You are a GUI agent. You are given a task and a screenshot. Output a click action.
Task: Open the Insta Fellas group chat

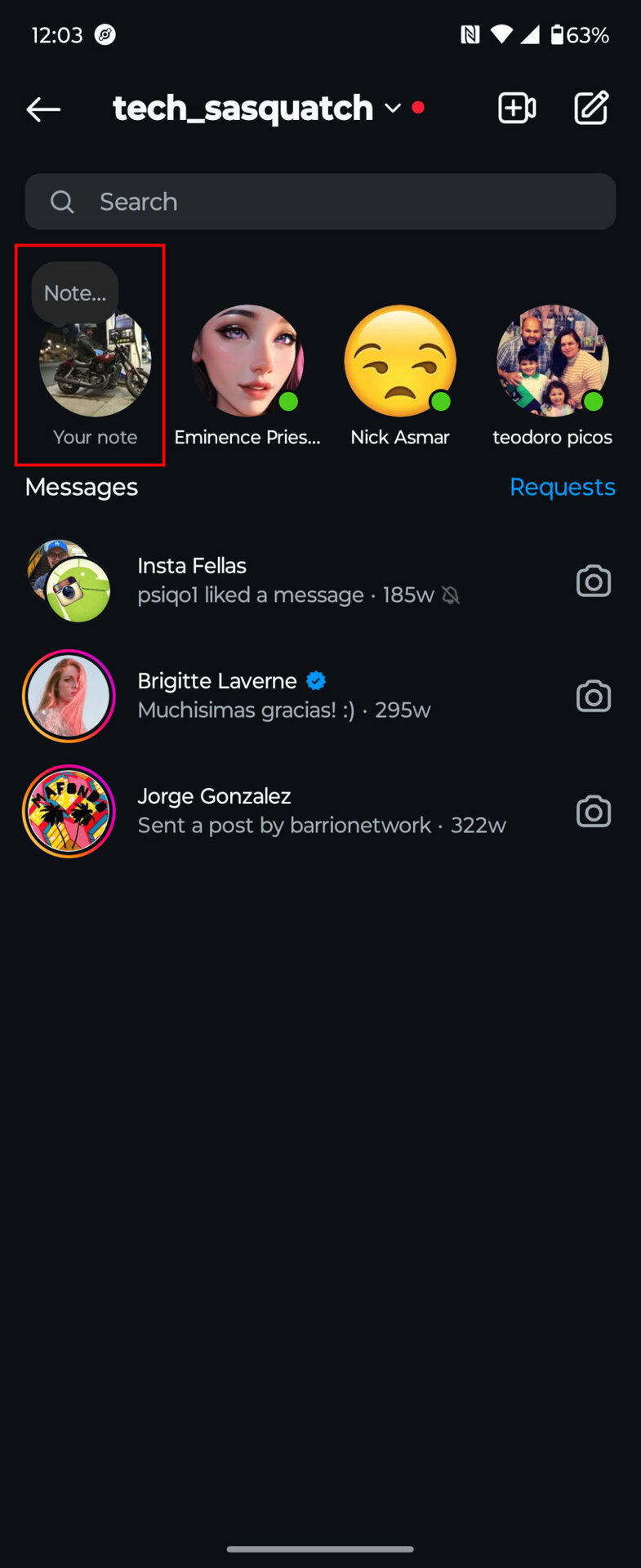286,581
